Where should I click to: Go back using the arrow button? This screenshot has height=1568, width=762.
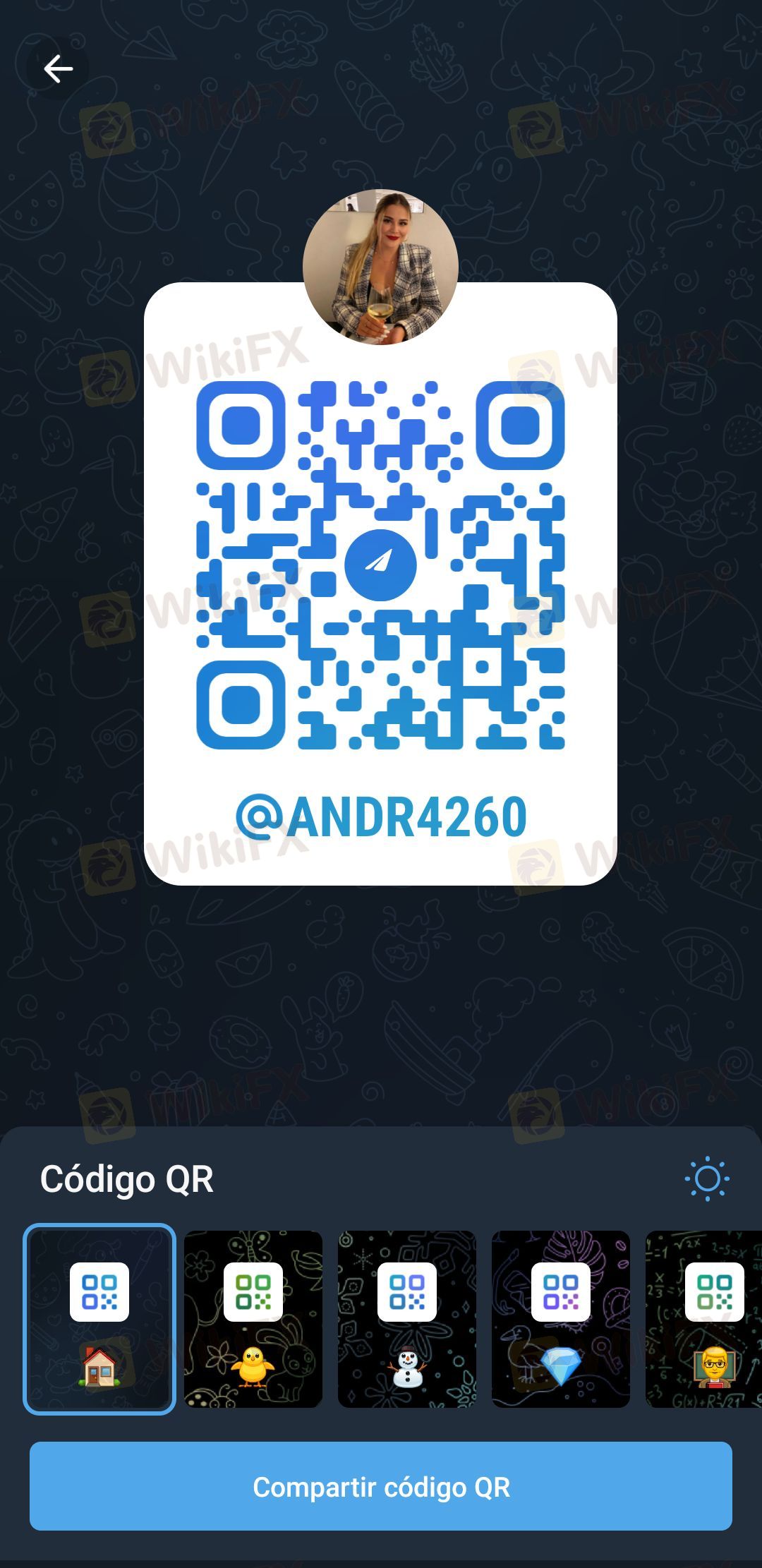click(58, 69)
